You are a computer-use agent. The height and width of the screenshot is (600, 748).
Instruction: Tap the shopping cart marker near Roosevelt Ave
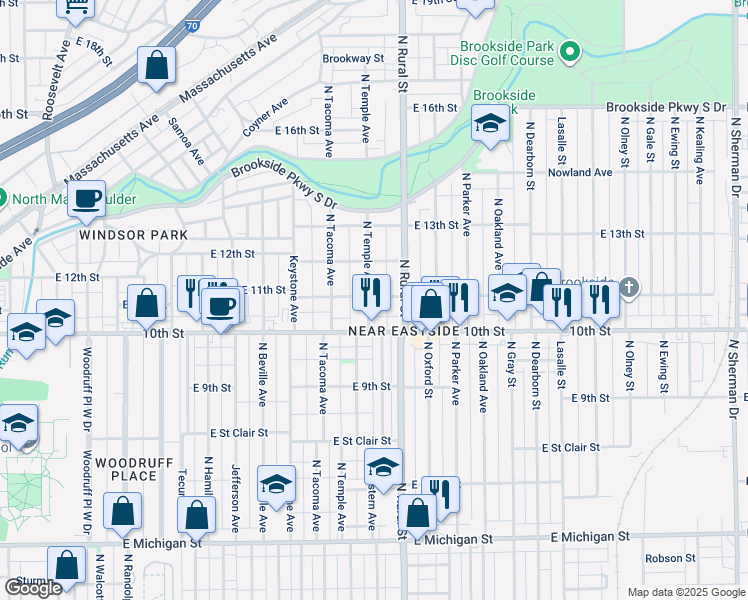coord(76,8)
